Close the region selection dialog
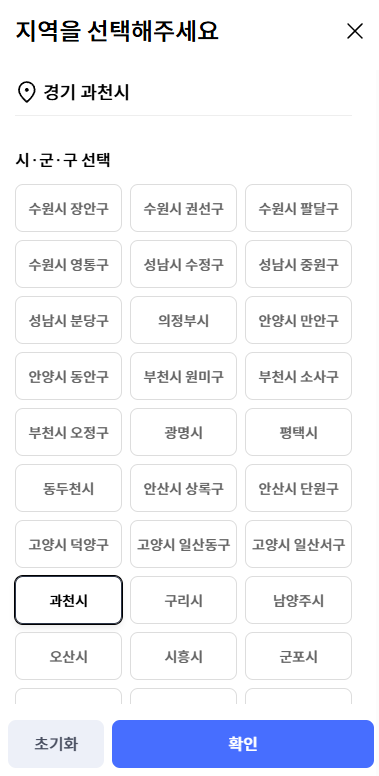The image size is (379, 776). click(355, 31)
